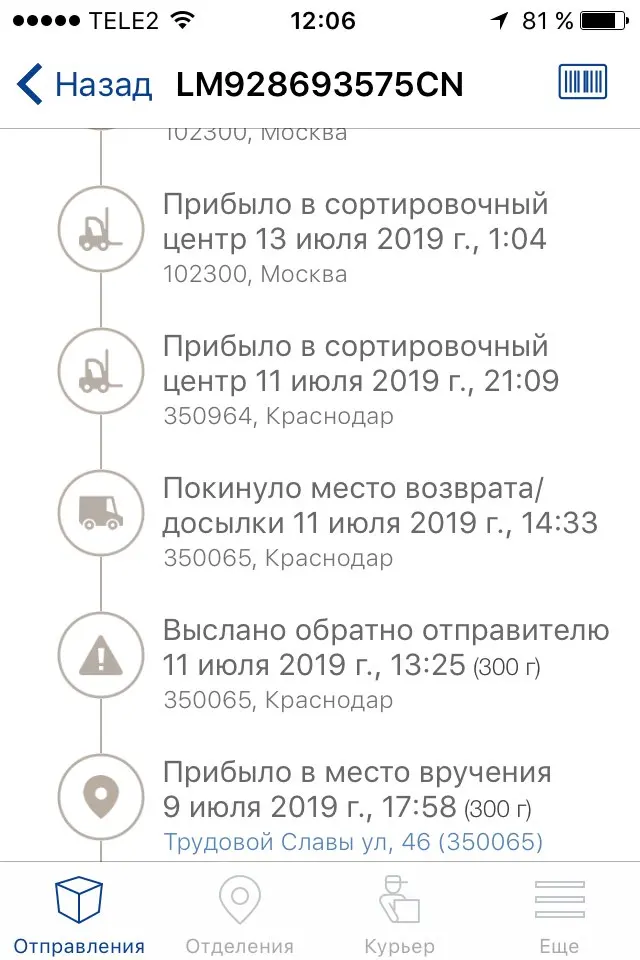Go back using the Назад button
Image resolution: width=640 pixels, height=960 pixels.
point(84,85)
